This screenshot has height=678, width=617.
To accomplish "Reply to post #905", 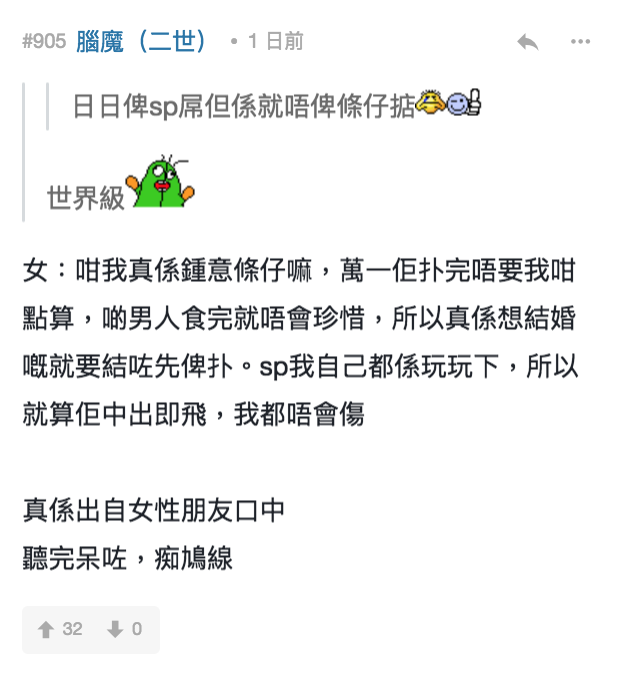I will (x=528, y=42).
